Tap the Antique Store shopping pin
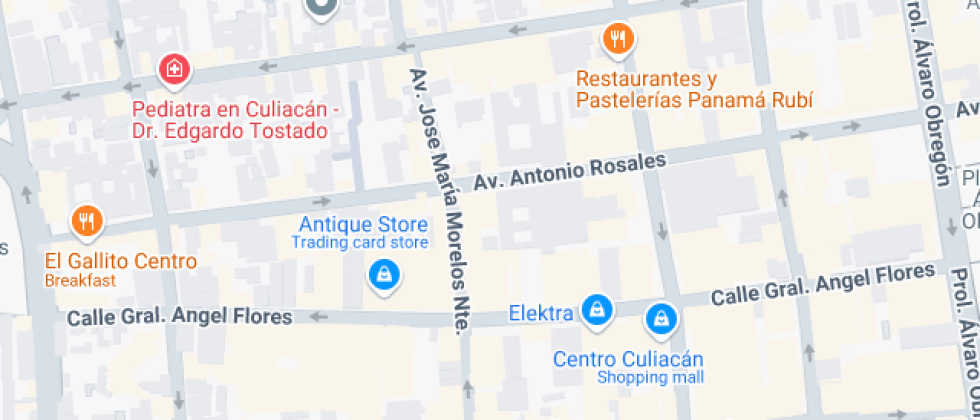 (382, 273)
